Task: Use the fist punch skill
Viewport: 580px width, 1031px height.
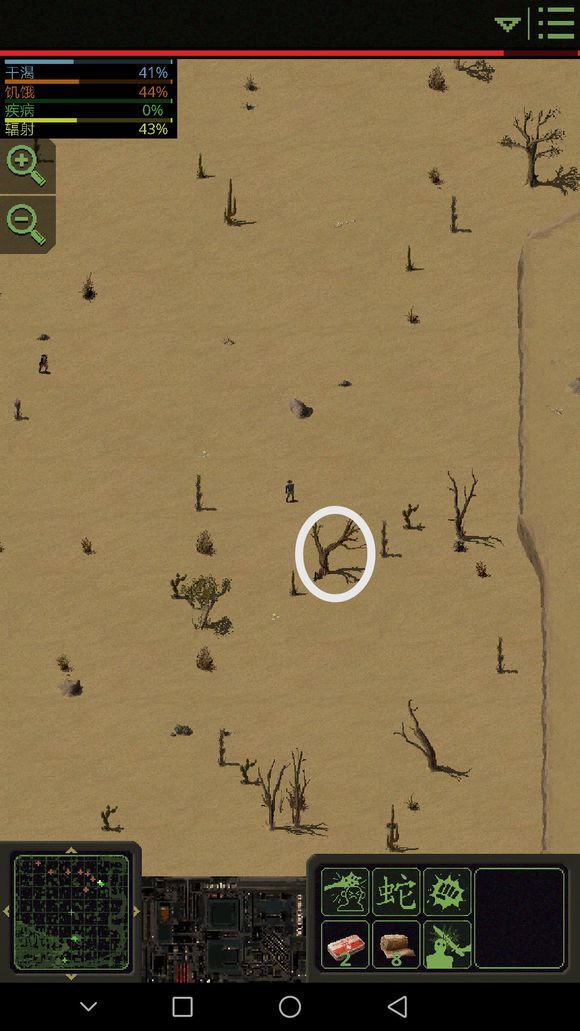Action: point(447,892)
